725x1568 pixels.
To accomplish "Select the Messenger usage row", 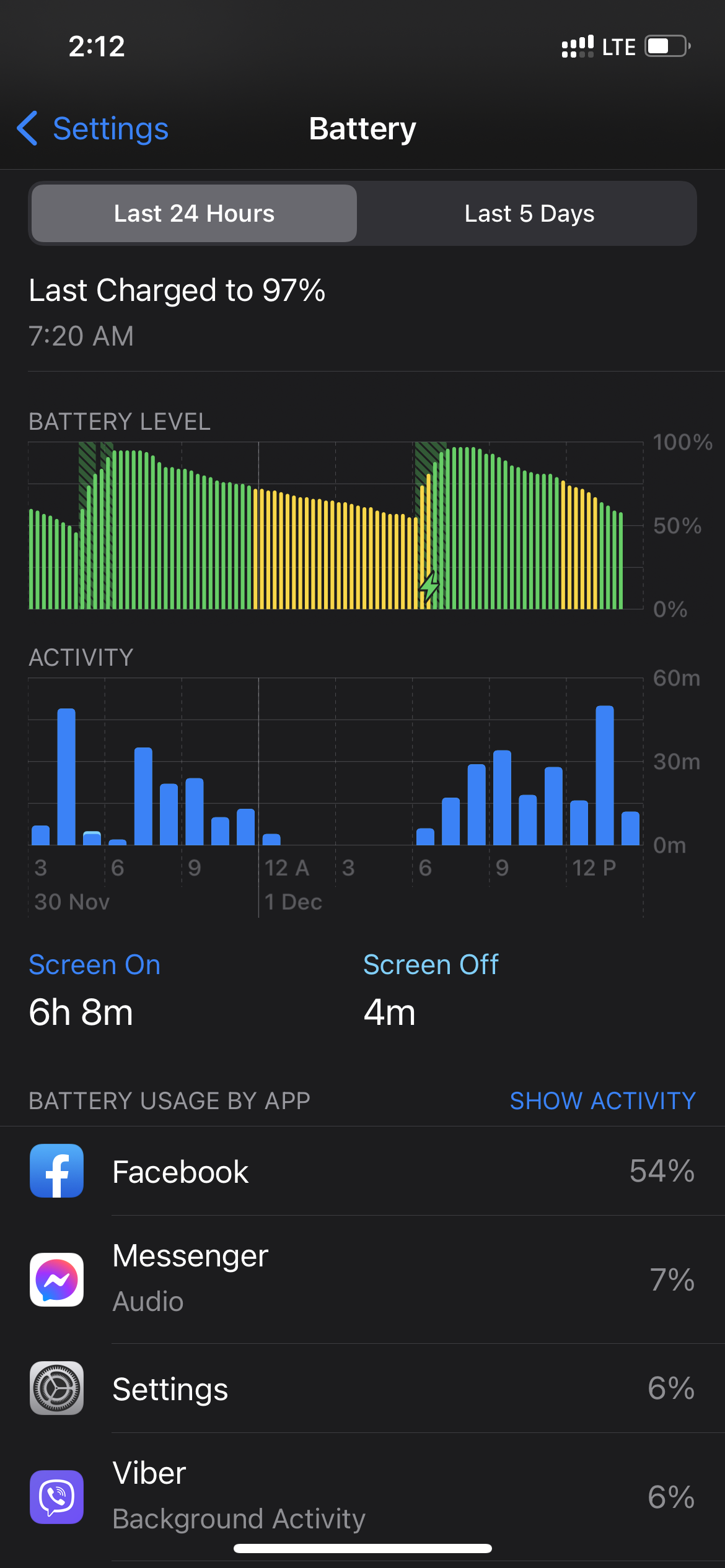I will (x=362, y=1279).
